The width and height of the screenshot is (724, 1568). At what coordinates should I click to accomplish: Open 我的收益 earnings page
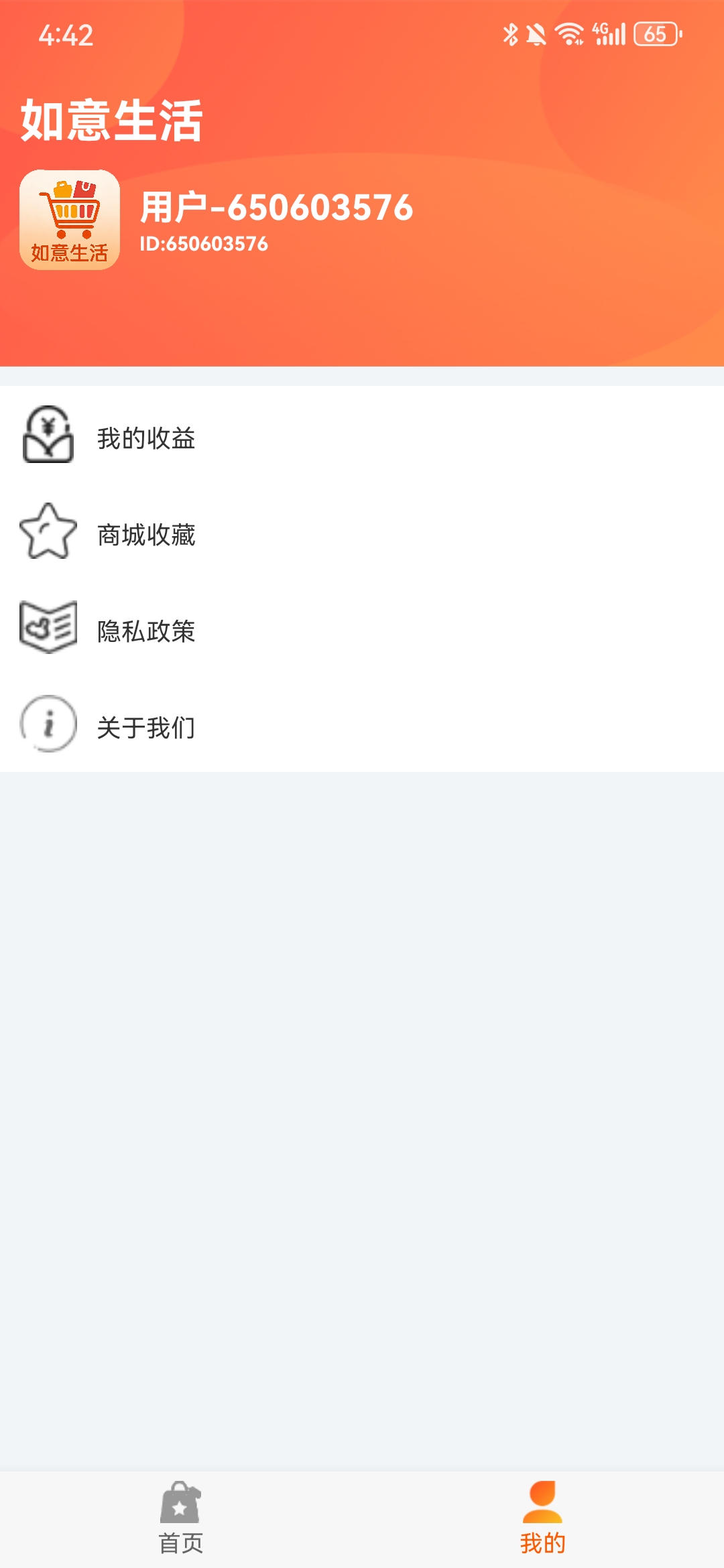click(x=147, y=438)
